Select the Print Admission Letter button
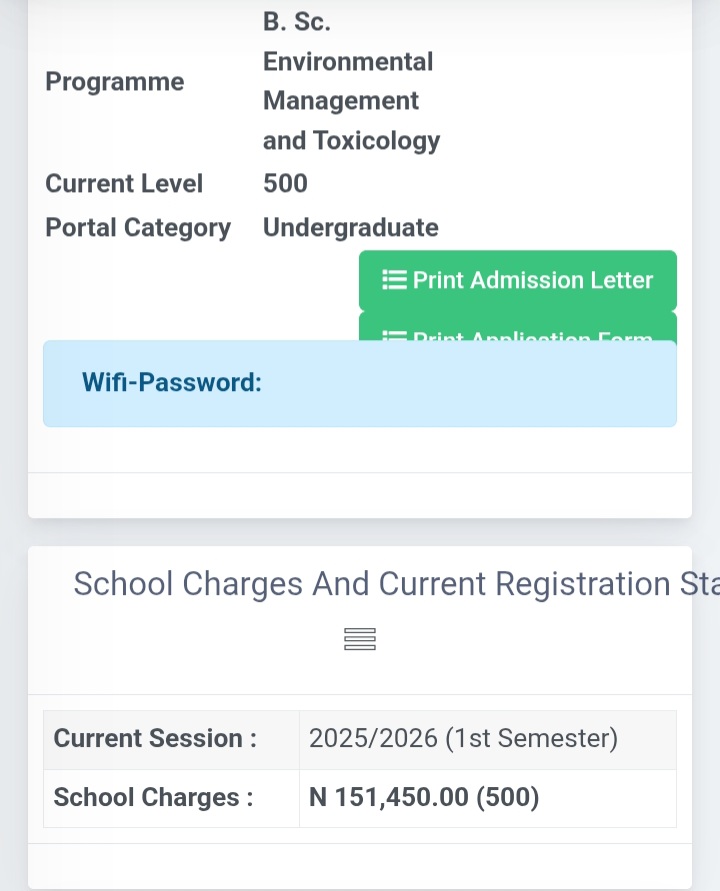Image resolution: width=720 pixels, height=891 pixels. [517, 280]
